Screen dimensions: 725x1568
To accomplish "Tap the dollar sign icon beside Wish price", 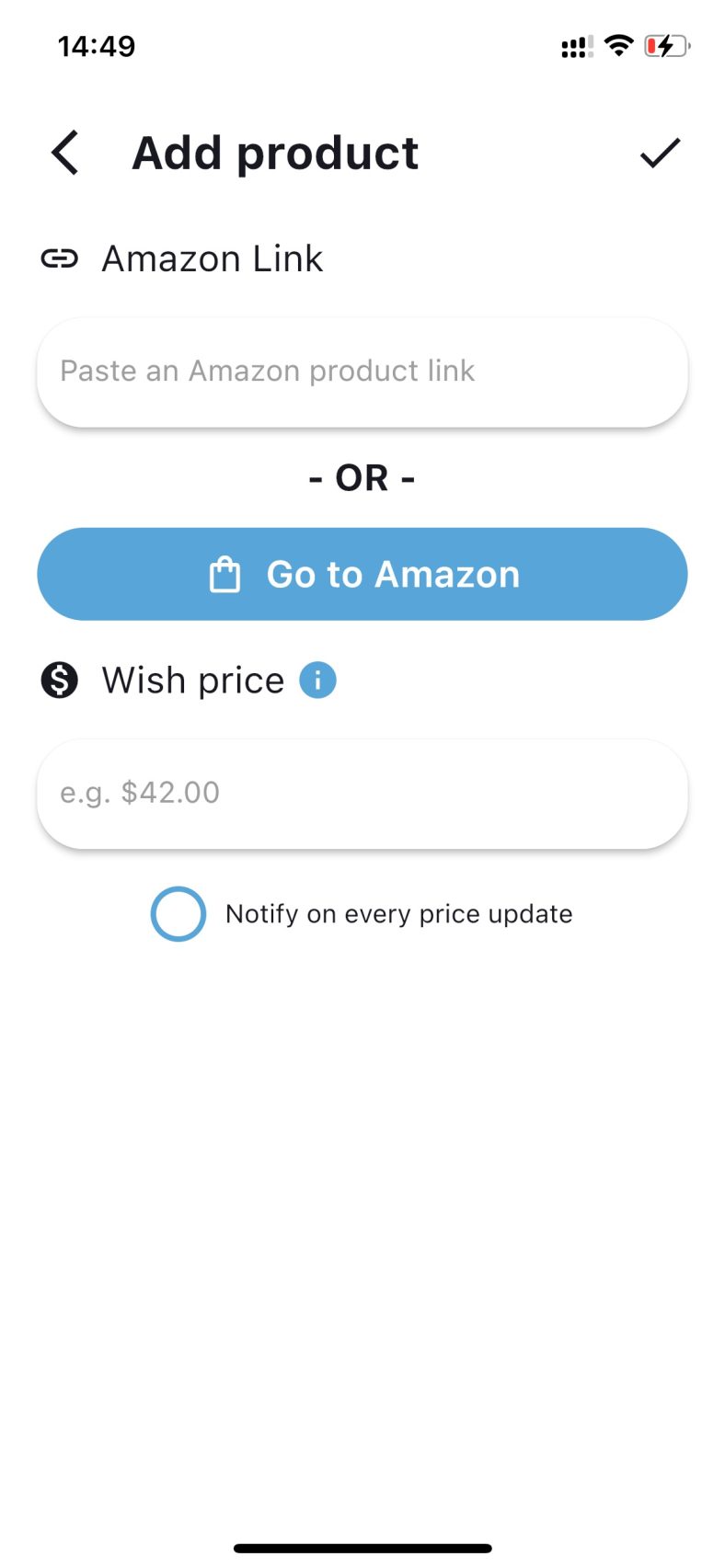I will point(59,680).
